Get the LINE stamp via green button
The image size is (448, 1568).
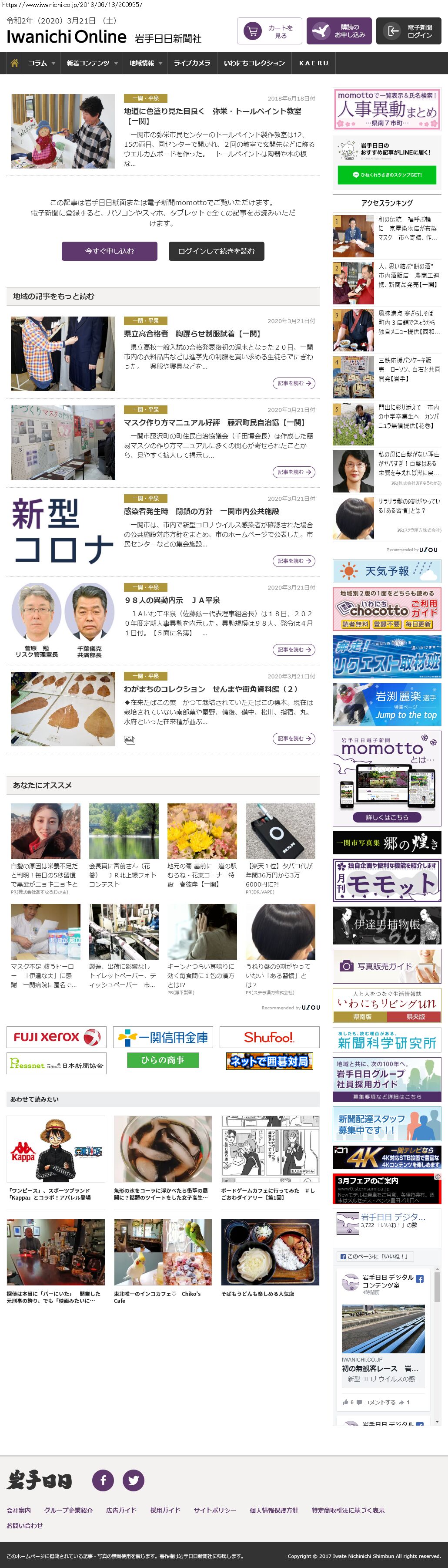point(387,175)
